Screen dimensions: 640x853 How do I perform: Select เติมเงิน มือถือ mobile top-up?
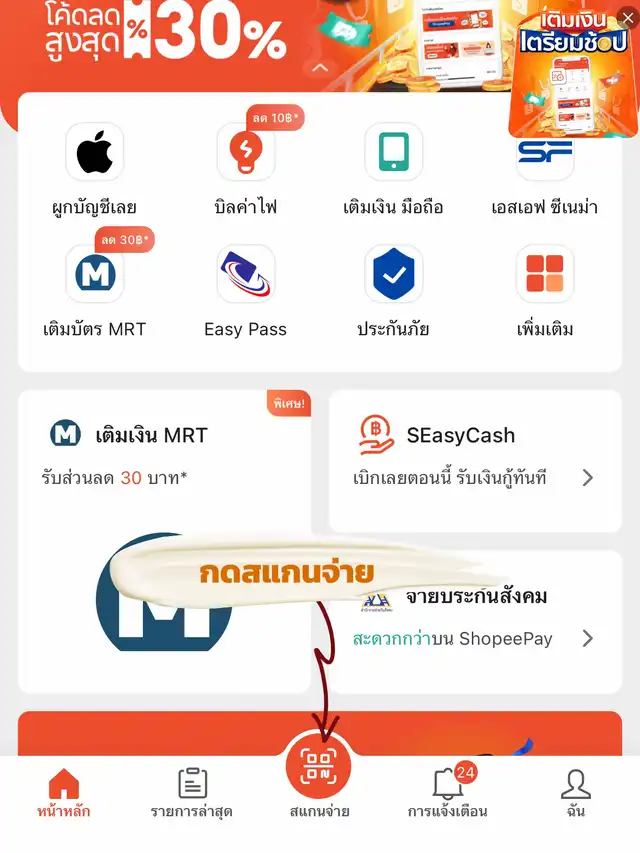pyautogui.click(x=393, y=170)
